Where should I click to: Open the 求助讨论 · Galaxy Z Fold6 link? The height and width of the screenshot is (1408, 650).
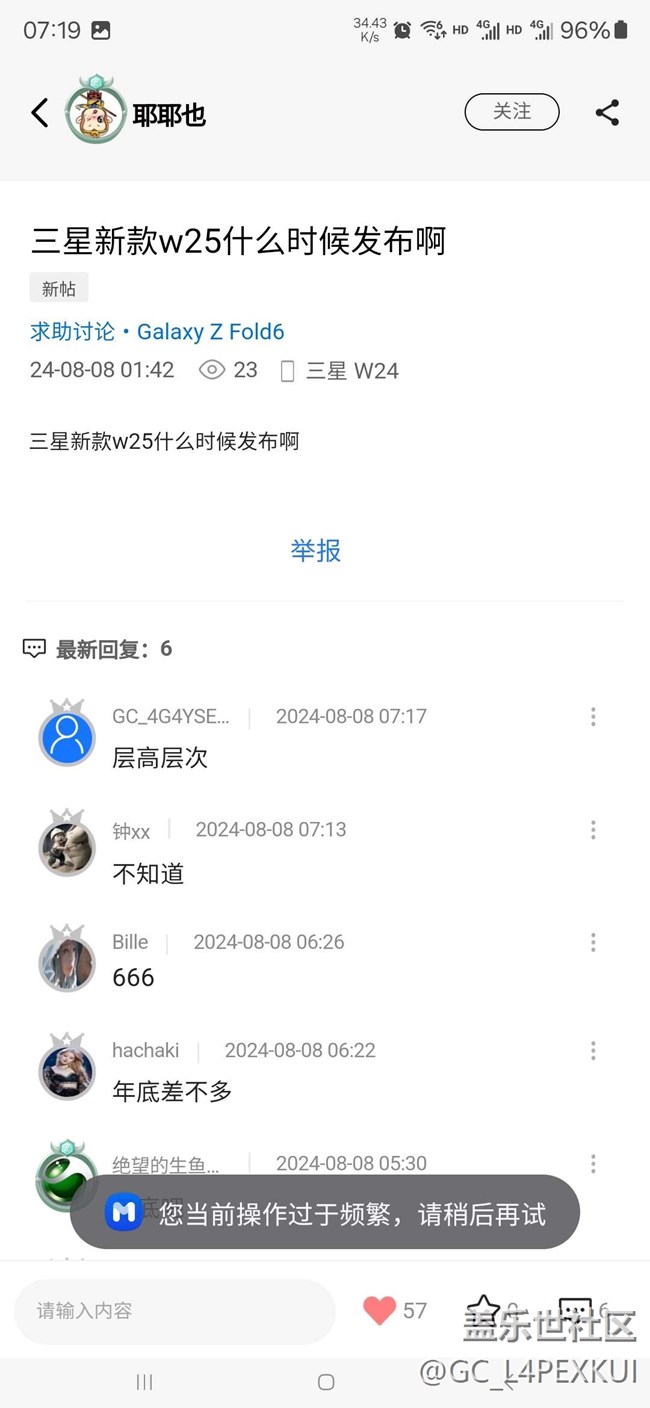[x=157, y=331]
